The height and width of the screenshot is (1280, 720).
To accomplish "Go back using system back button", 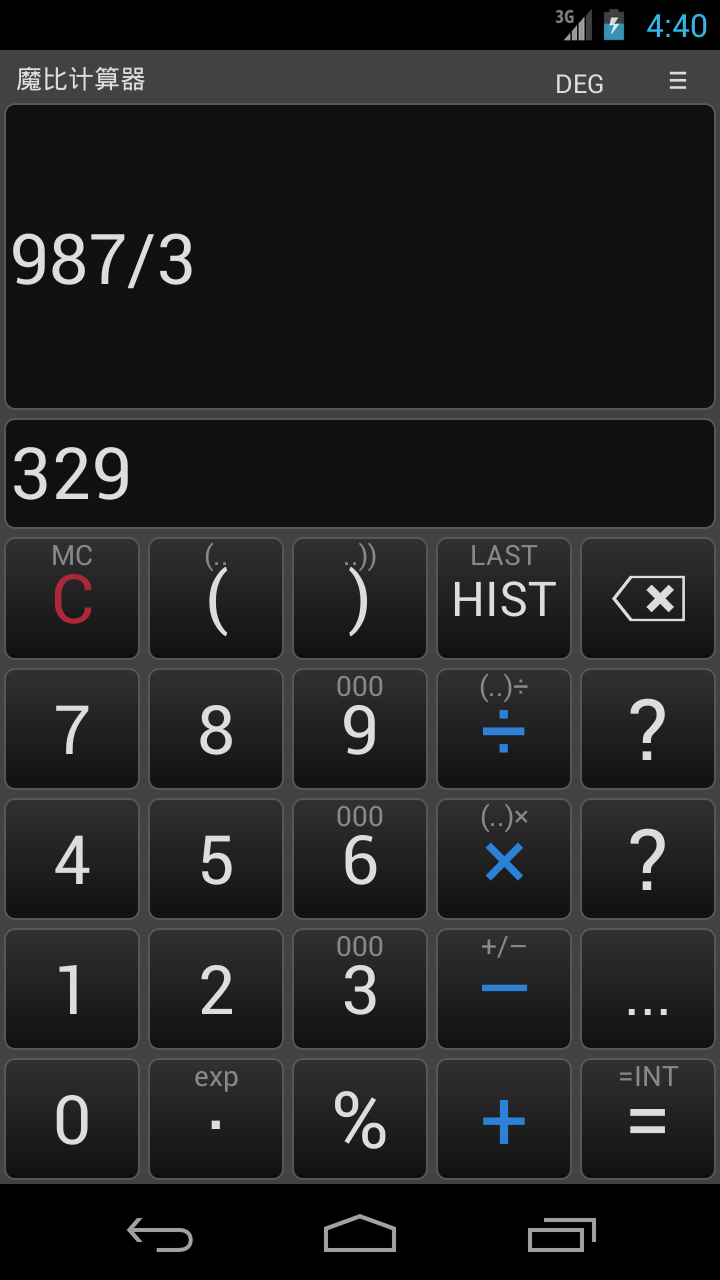I will [160, 1234].
